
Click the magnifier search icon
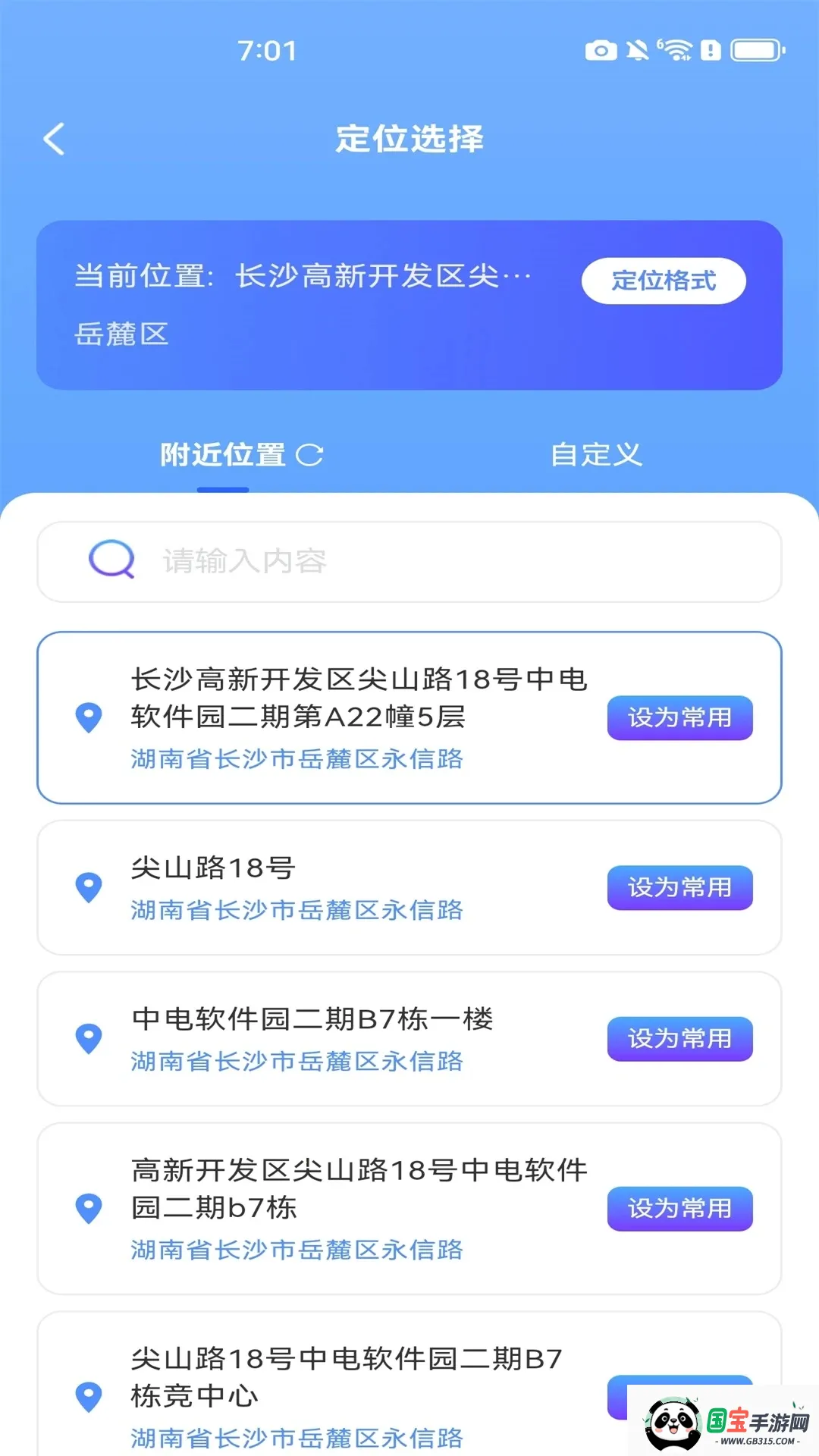point(111,561)
